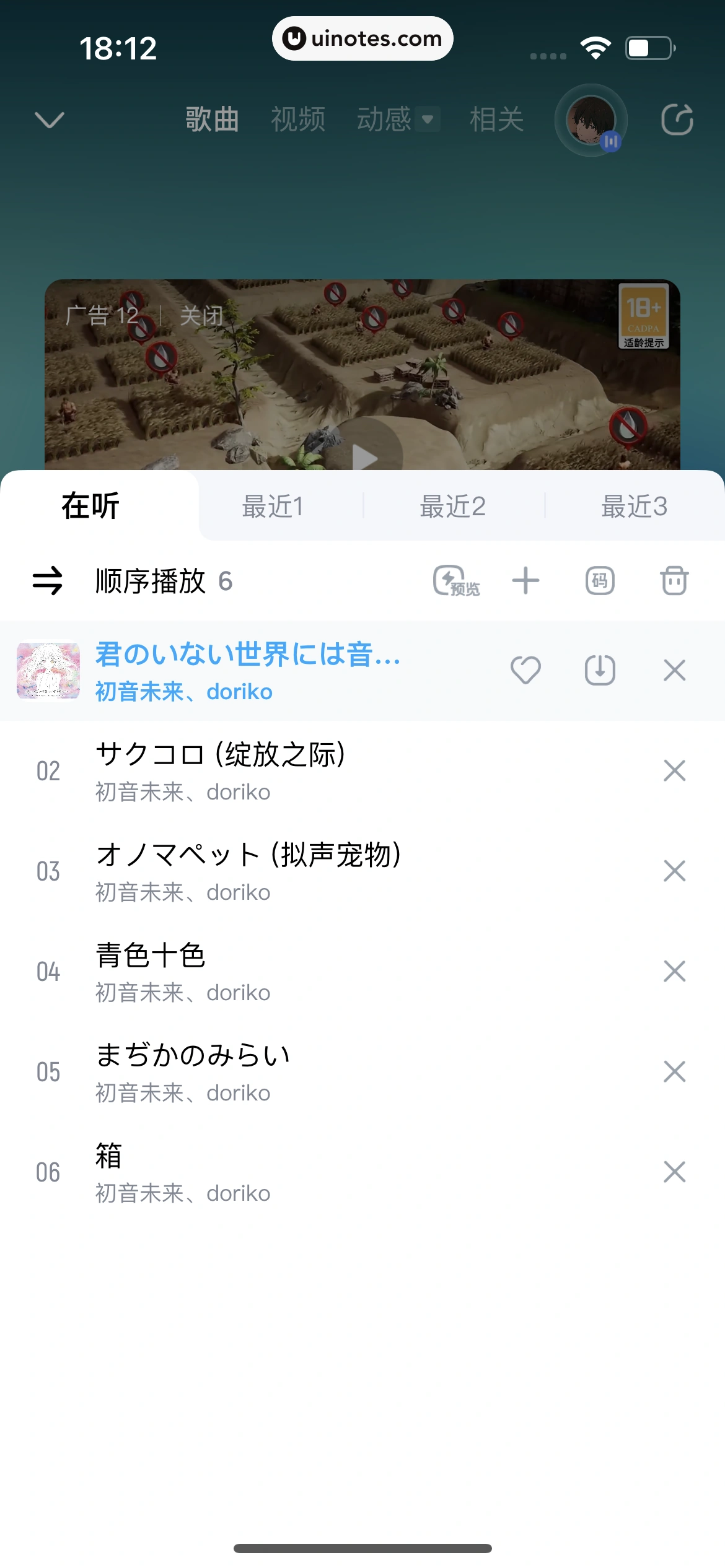725x1568 pixels.
Task: Open the 最近3 playlist tab
Action: click(635, 507)
